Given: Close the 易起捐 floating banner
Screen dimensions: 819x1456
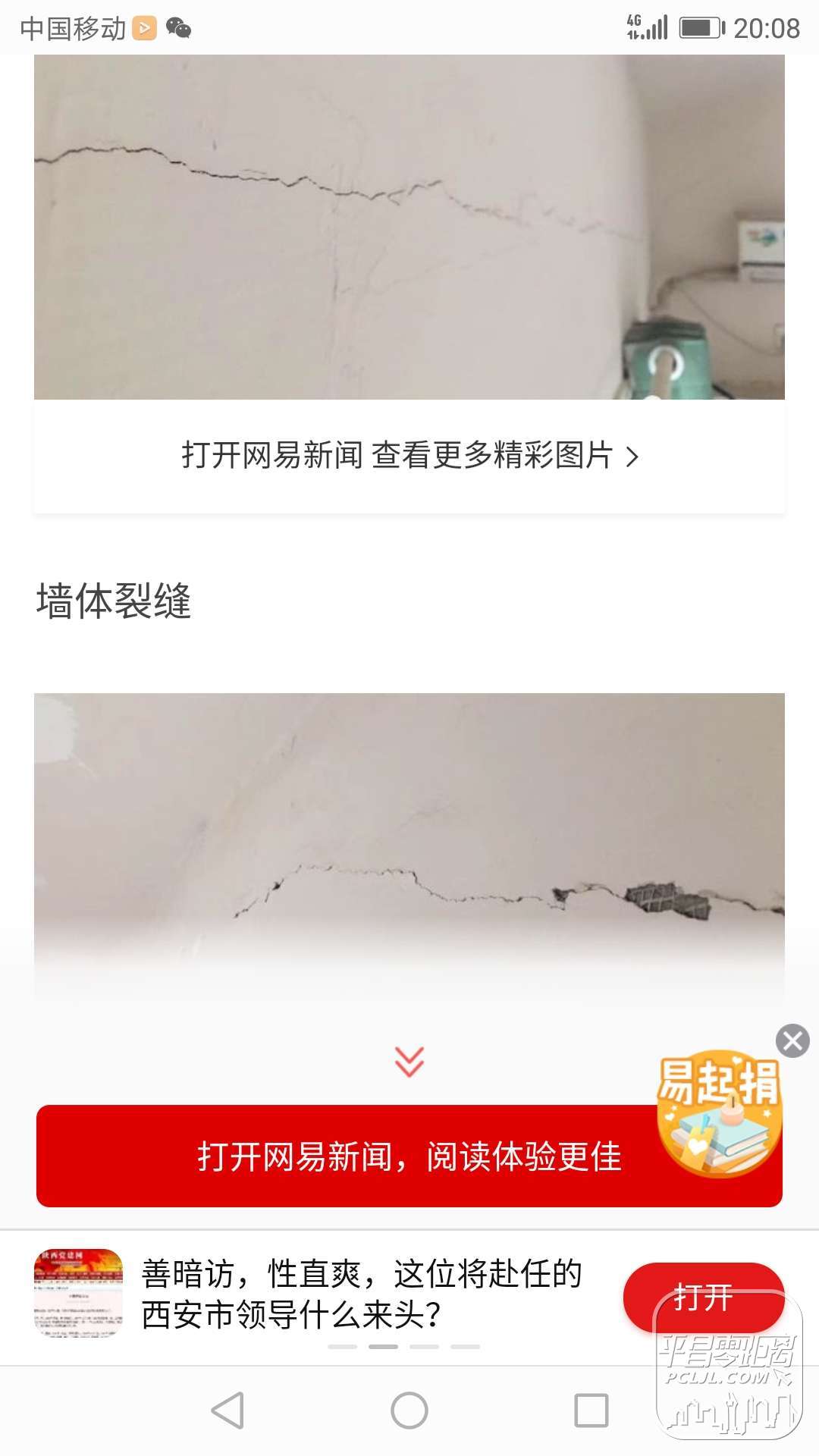Looking at the screenshot, I should click(x=792, y=1040).
